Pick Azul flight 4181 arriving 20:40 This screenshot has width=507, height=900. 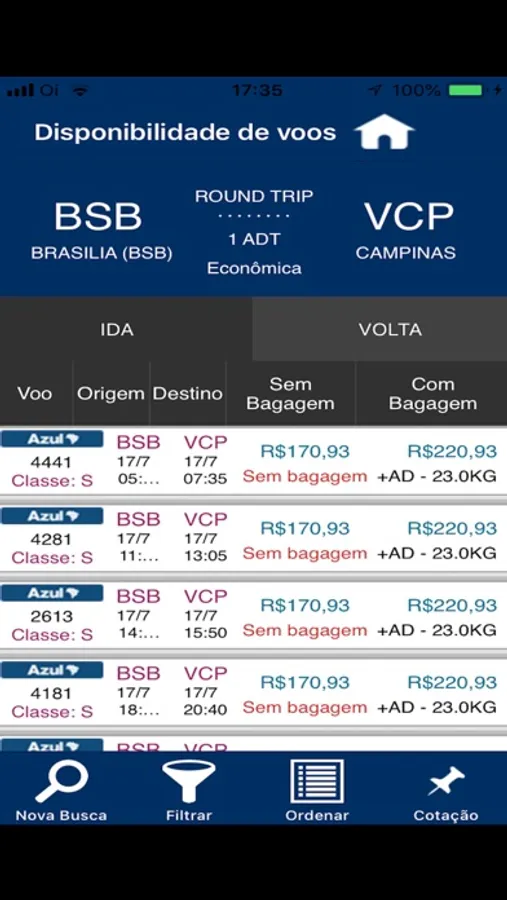coord(253,692)
